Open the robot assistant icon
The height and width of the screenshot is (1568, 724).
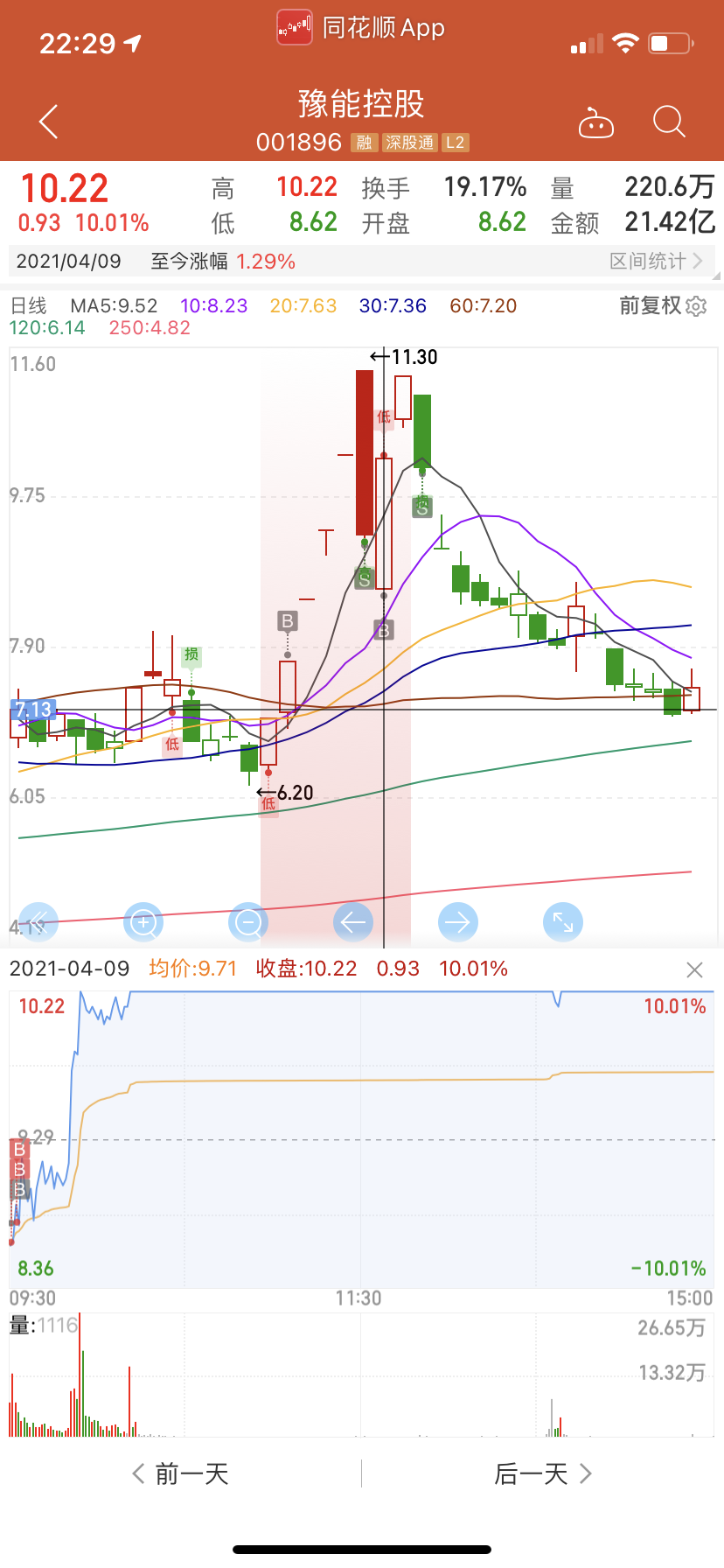tap(596, 123)
